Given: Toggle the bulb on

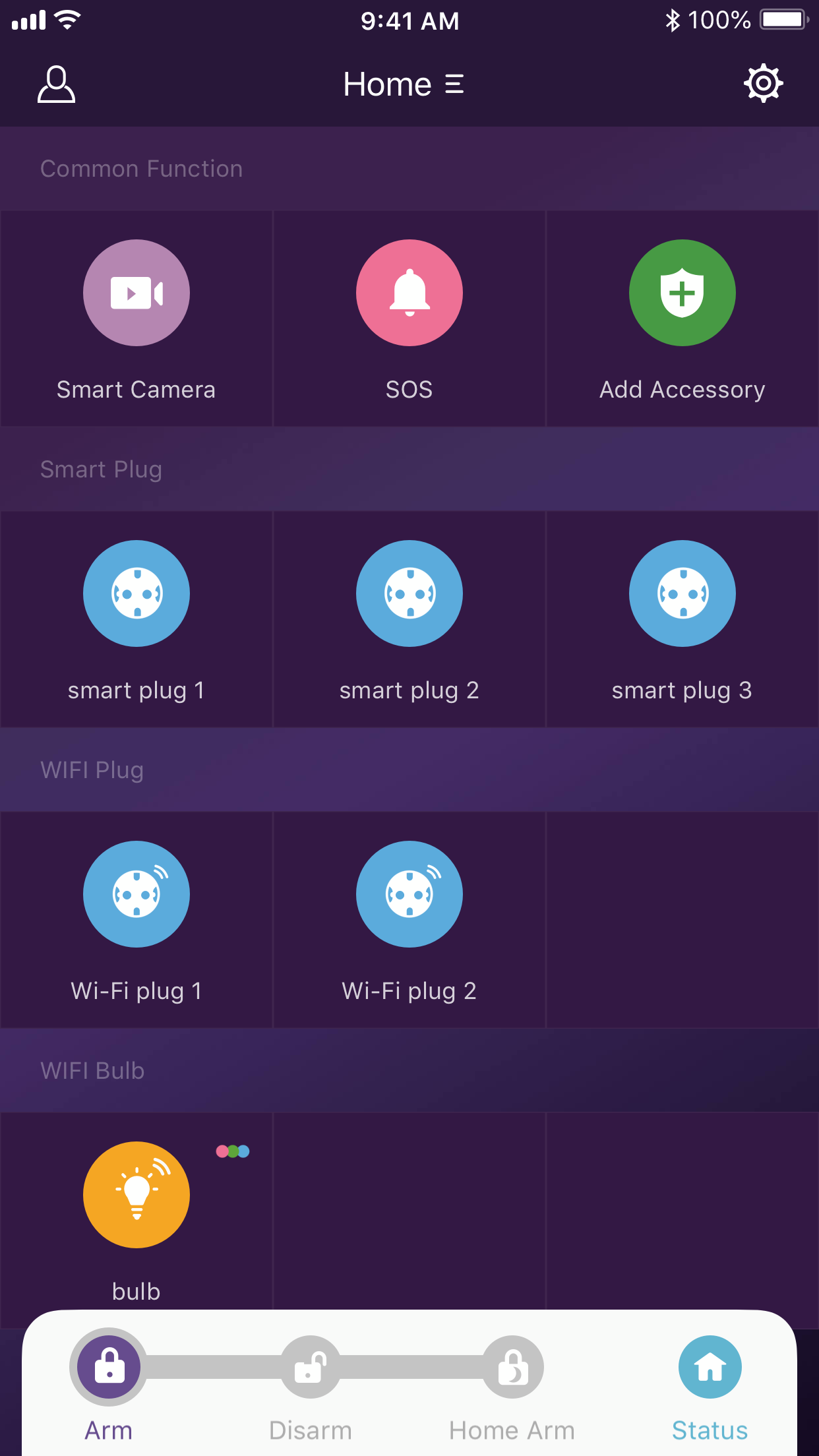Looking at the screenshot, I should (136, 1195).
